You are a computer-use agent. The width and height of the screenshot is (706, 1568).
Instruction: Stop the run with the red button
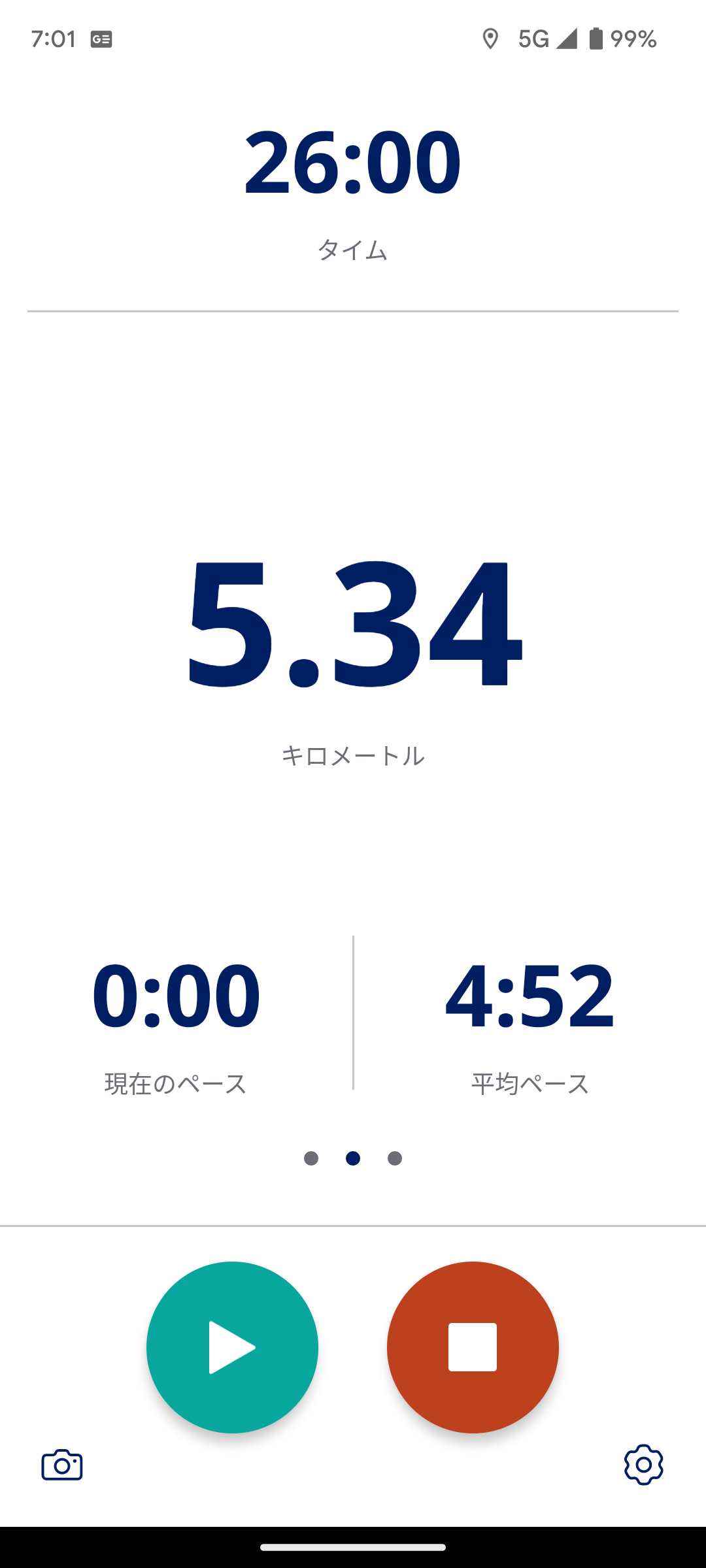(x=473, y=1347)
